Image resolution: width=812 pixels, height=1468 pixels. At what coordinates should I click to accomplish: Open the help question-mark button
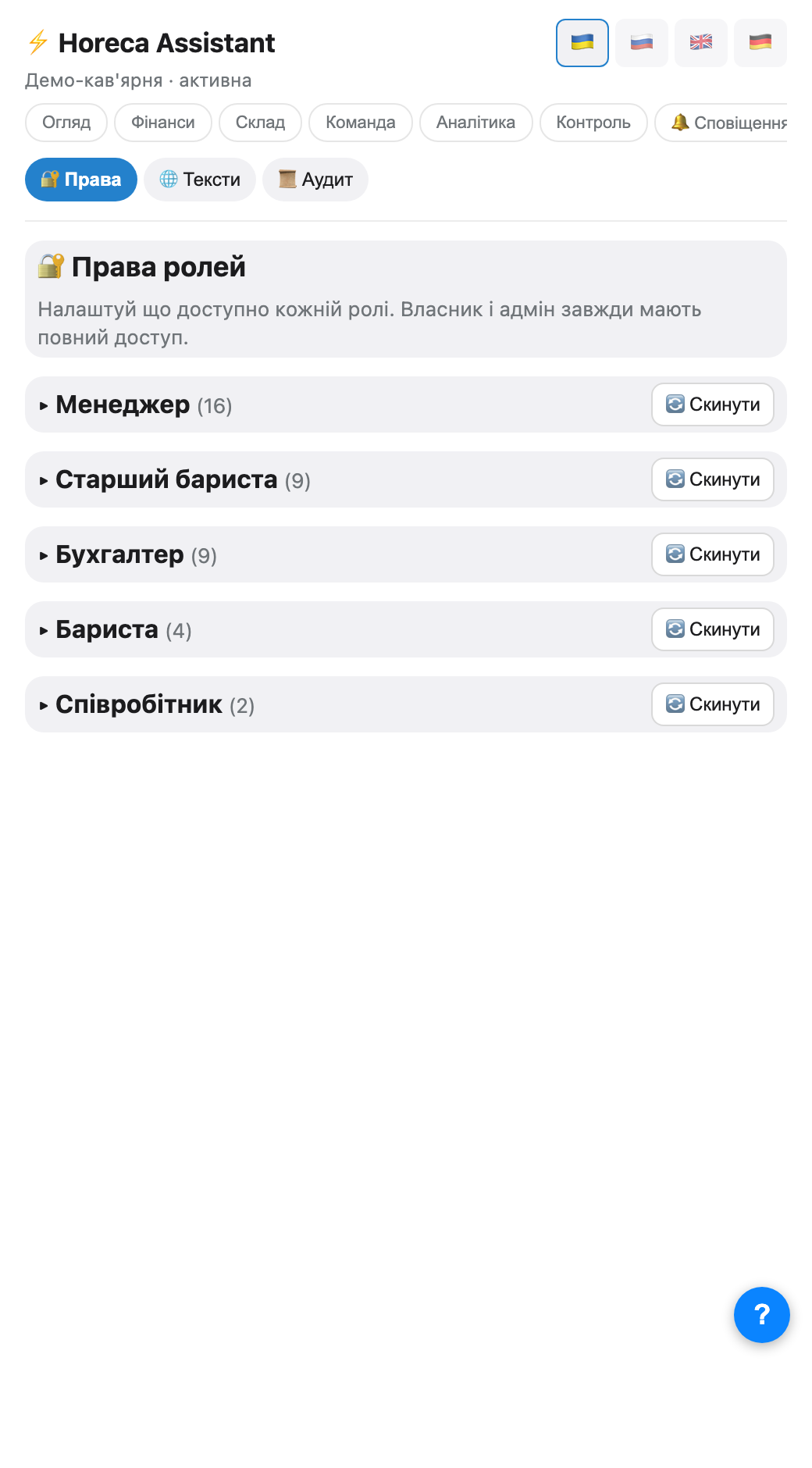(x=762, y=1315)
